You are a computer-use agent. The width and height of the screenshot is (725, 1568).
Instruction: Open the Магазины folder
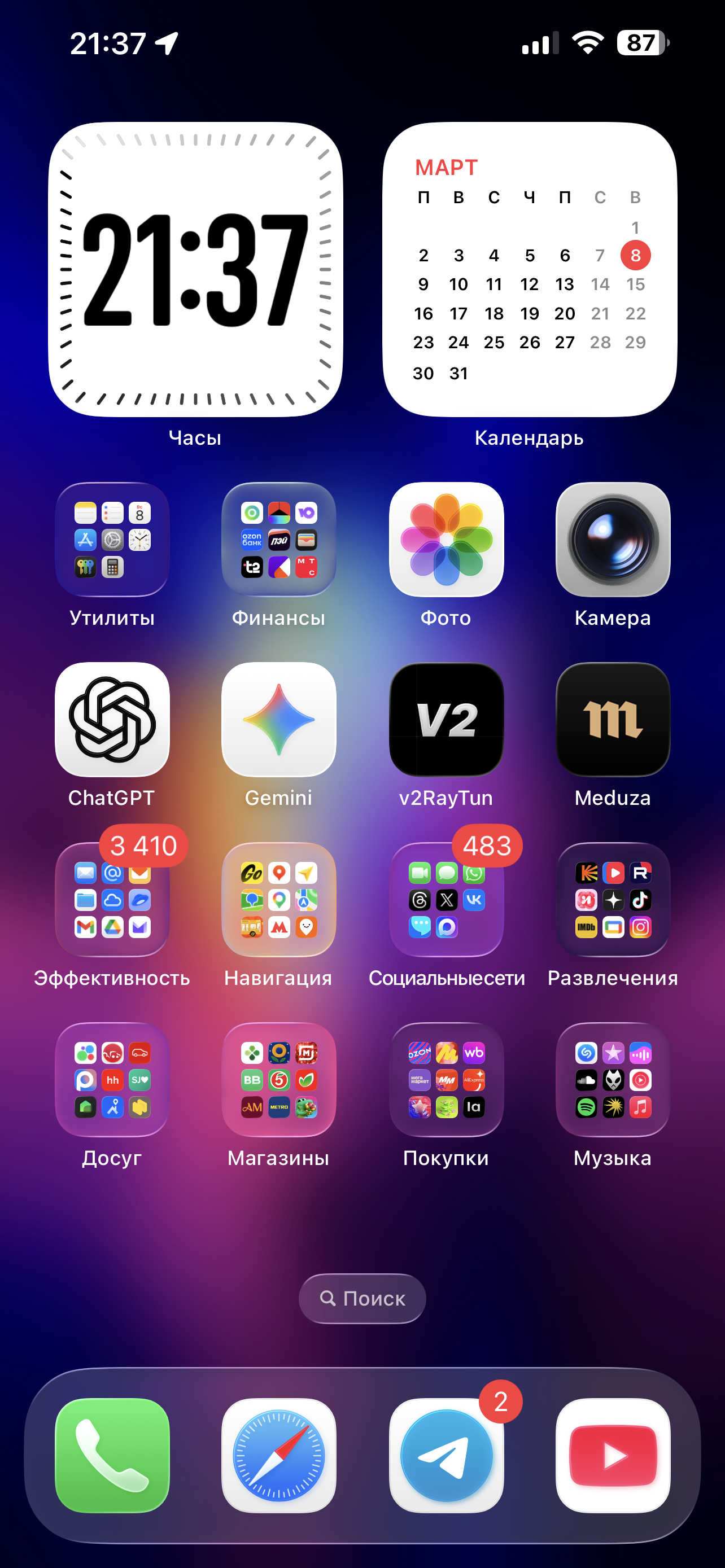[279, 1079]
